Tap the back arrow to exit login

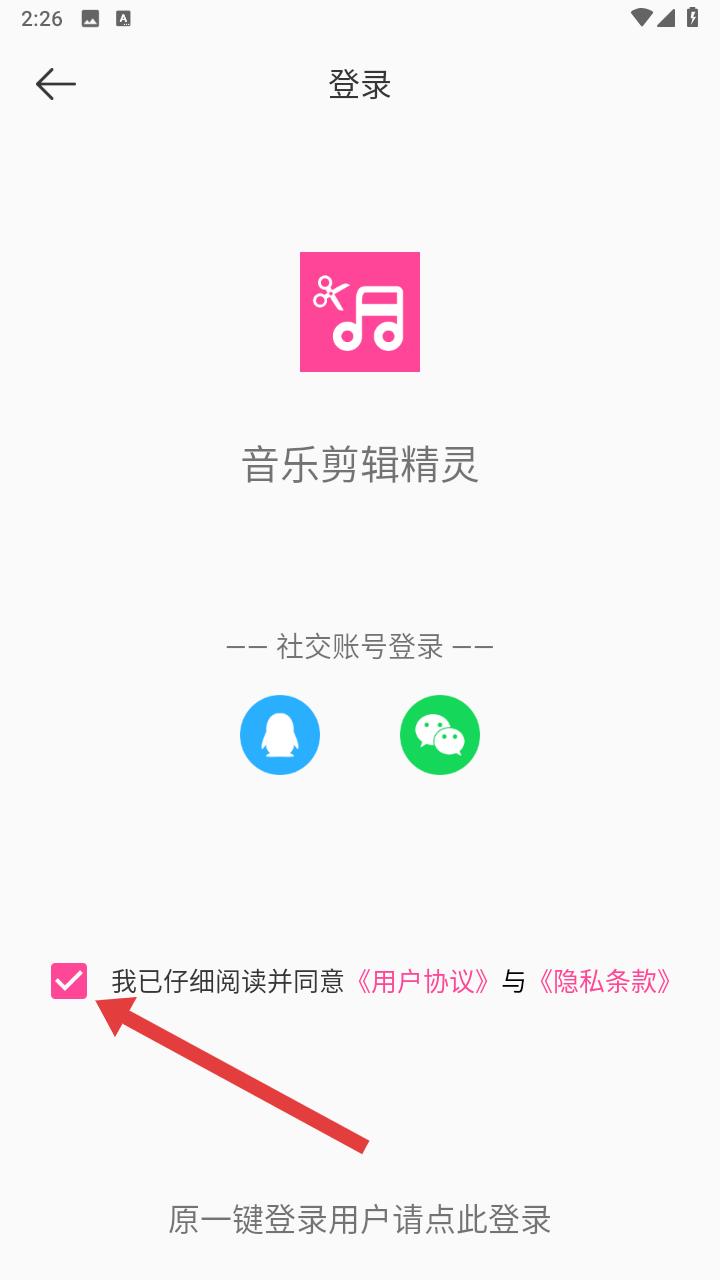57,83
